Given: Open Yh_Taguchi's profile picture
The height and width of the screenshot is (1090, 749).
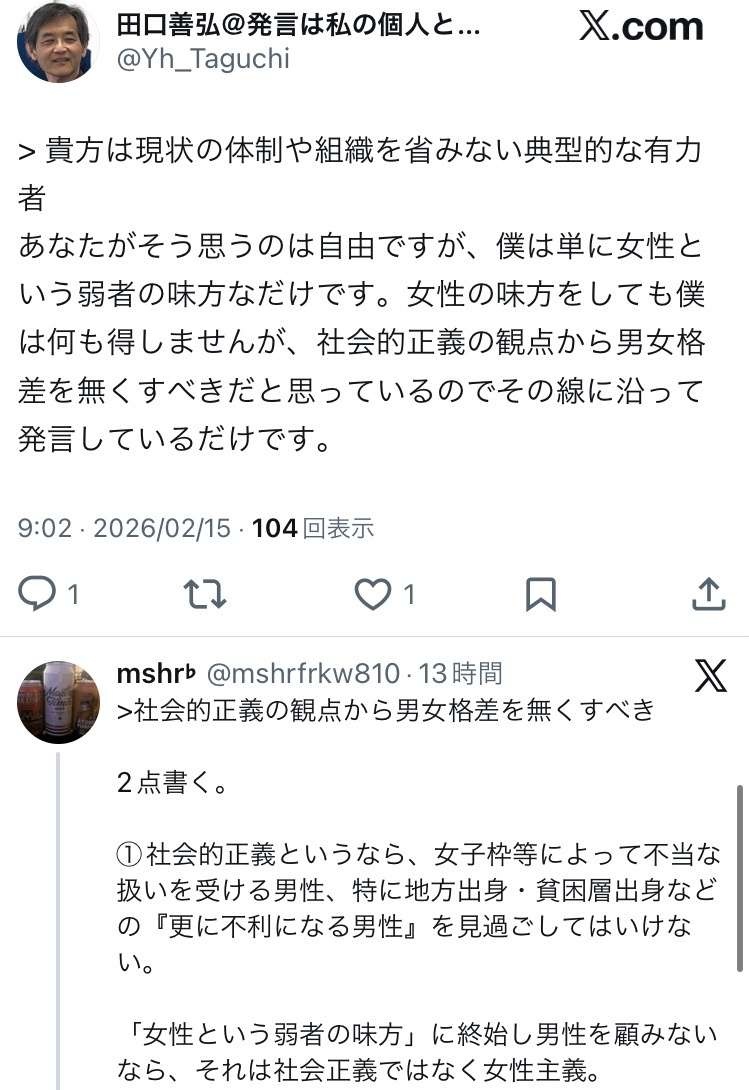Looking at the screenshot, I should pos(58,42).
